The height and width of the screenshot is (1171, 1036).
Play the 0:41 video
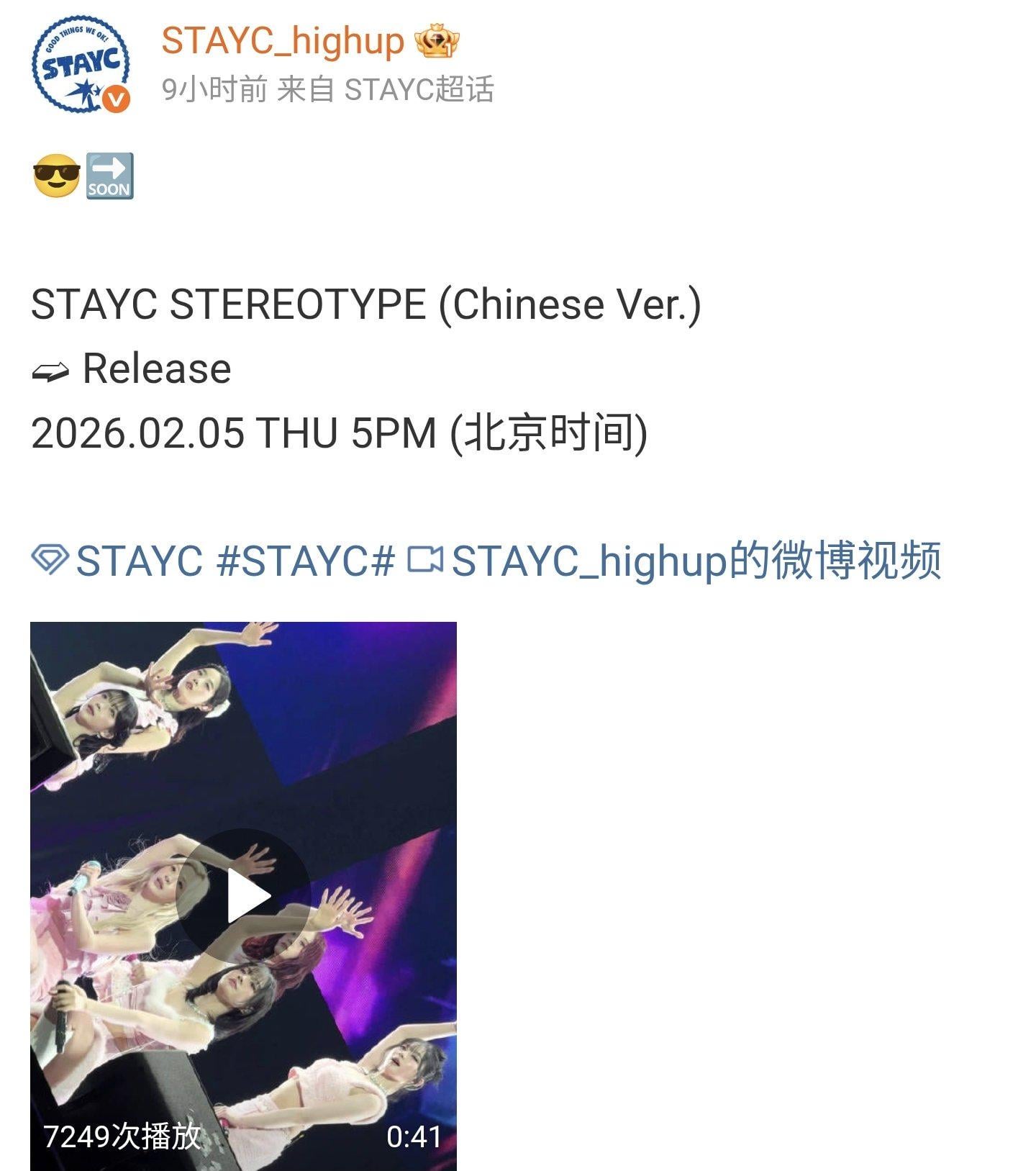click(243, 895)
